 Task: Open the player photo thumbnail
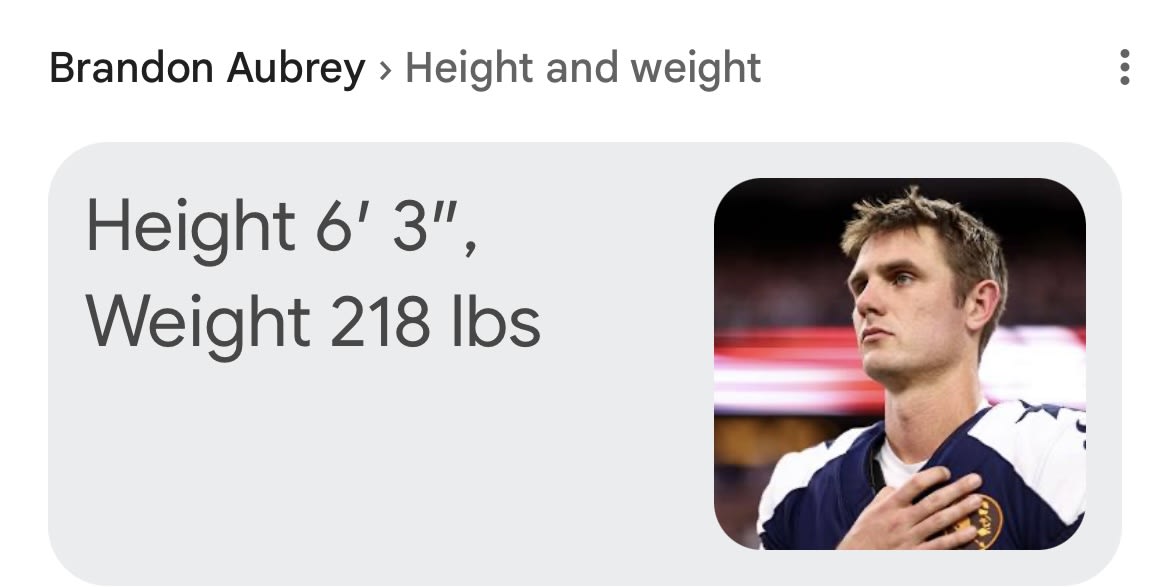(899, 364)
